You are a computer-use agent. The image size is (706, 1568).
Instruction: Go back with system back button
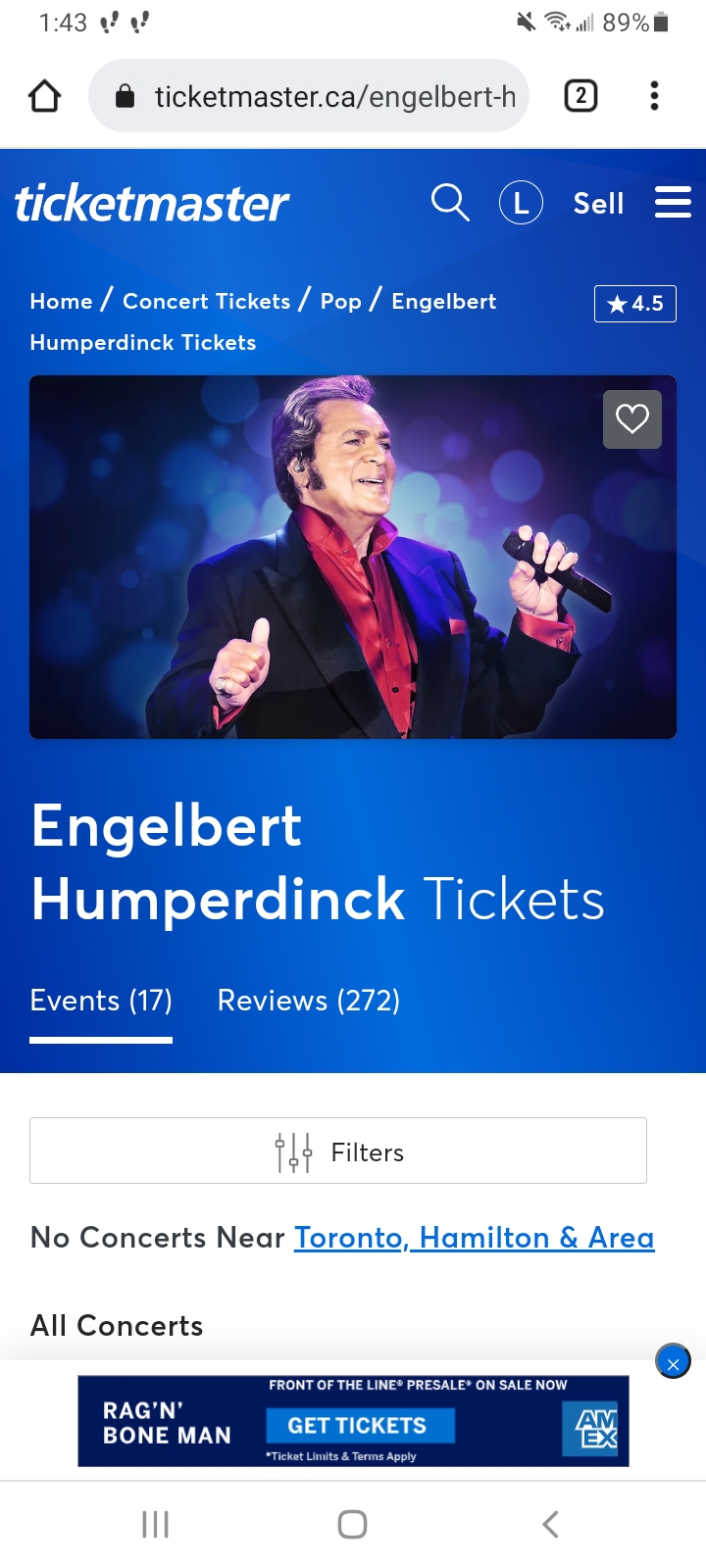(x=550, y=1524)
